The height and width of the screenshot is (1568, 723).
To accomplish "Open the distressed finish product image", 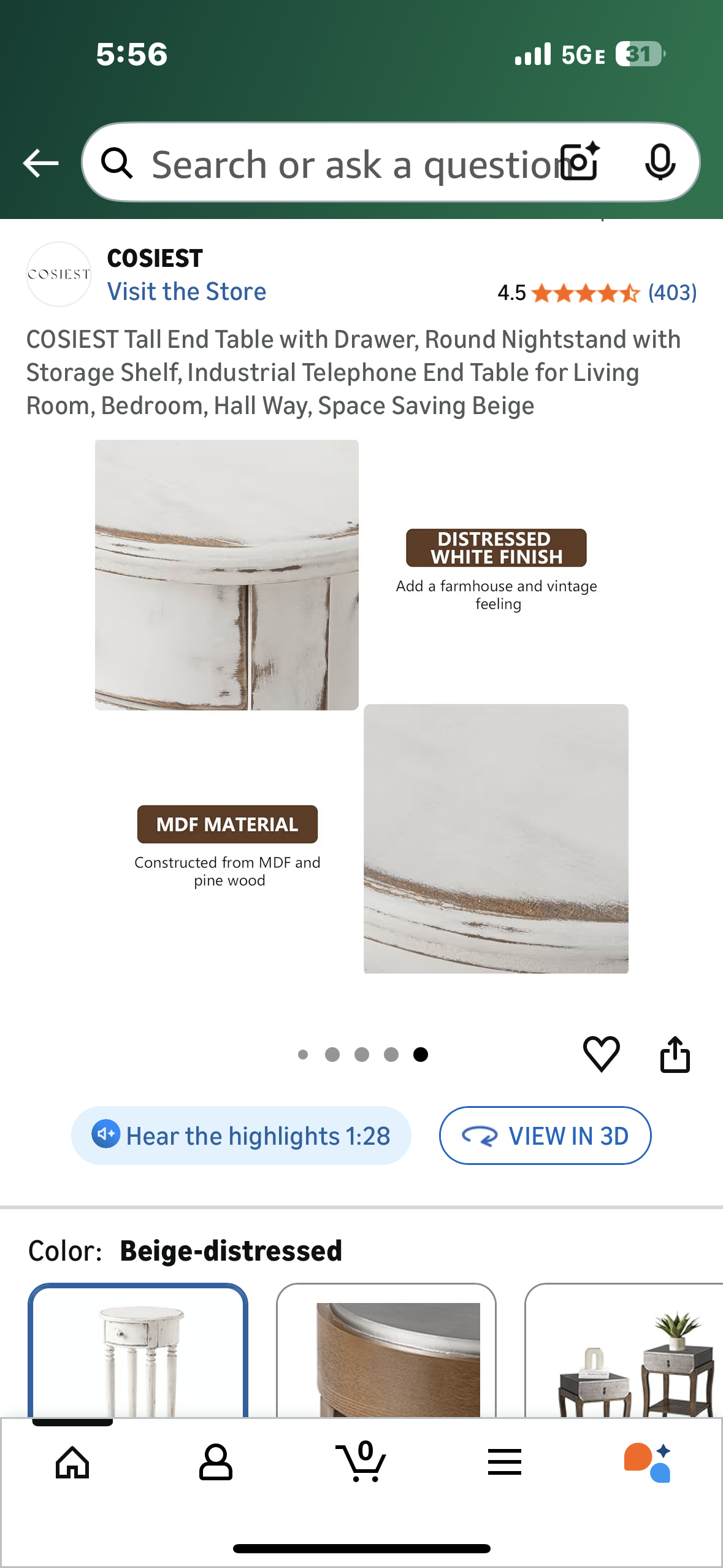I will point(362,705).
